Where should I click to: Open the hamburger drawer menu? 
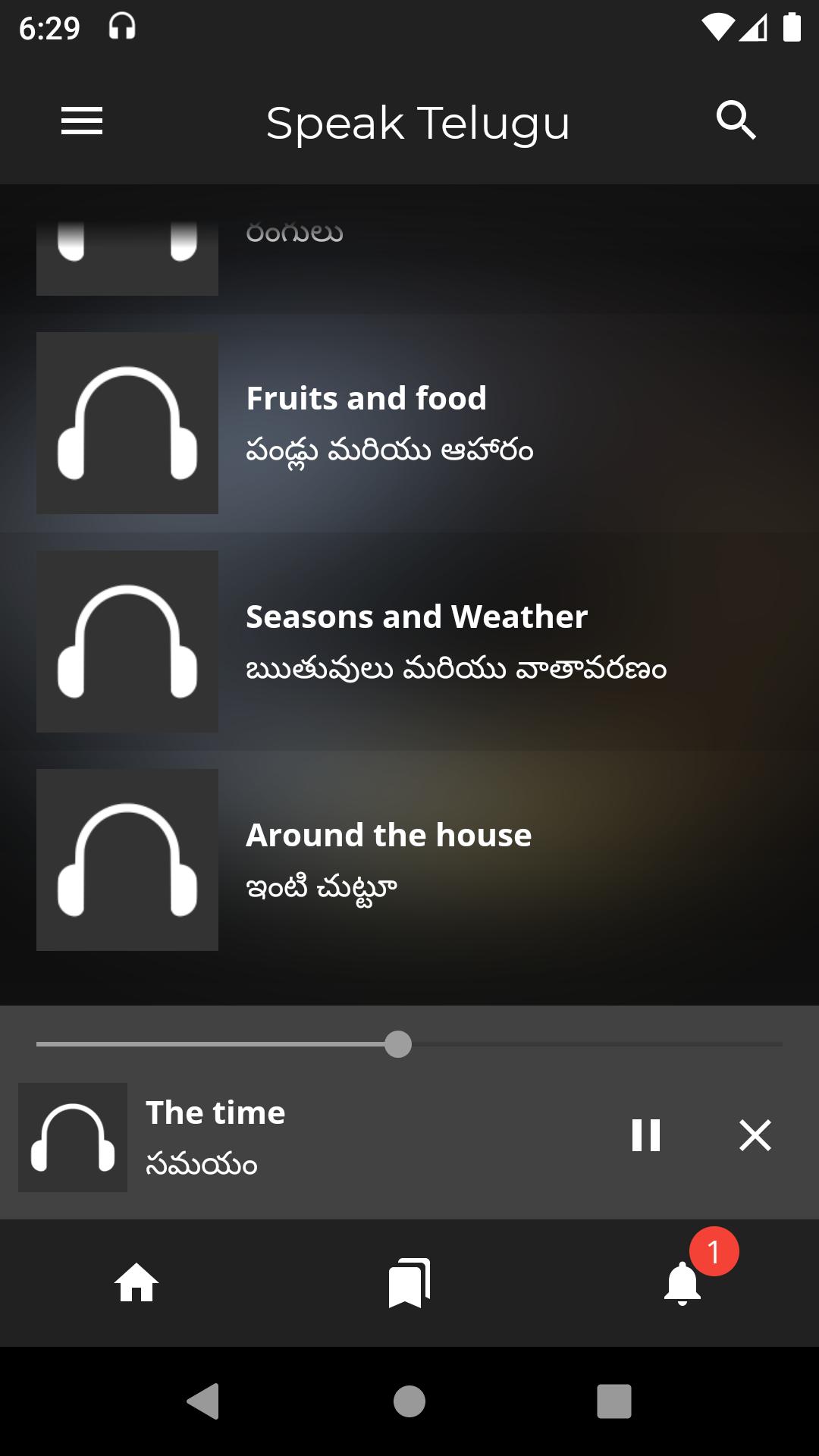[82, 121]
